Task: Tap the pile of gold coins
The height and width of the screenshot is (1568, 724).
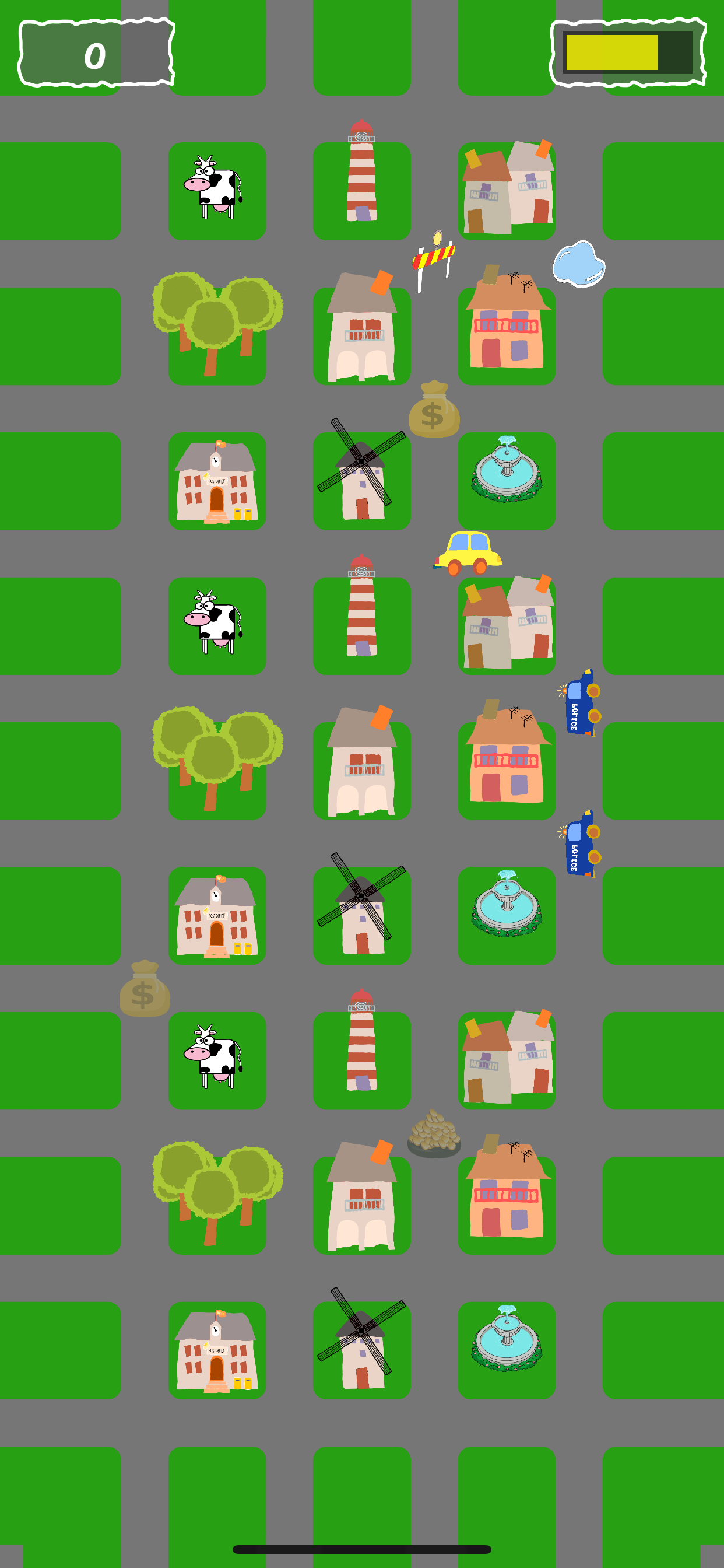Action: pos(434,1133)
